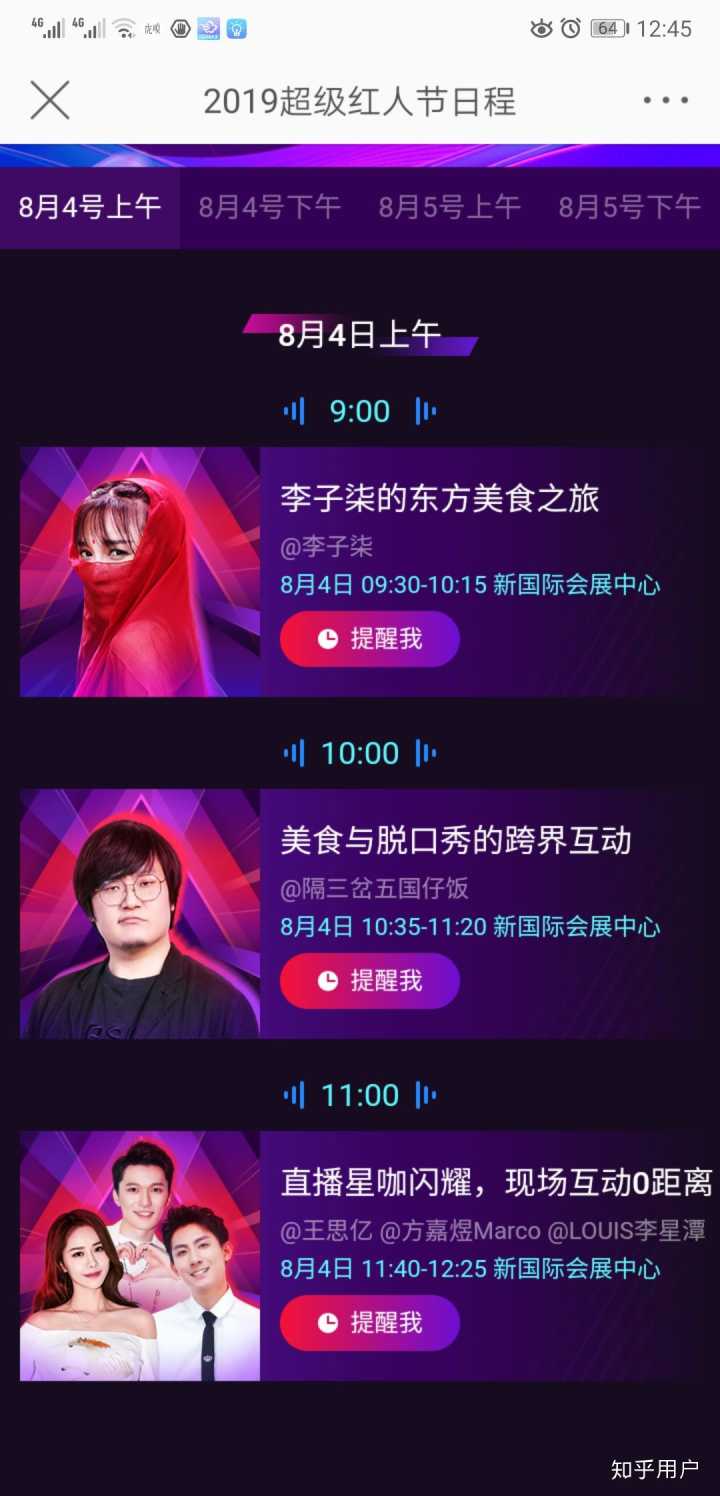Set reminder for 李子柒的东方美食之旅
Viewport: 720px width, 1496px height.
370,639
